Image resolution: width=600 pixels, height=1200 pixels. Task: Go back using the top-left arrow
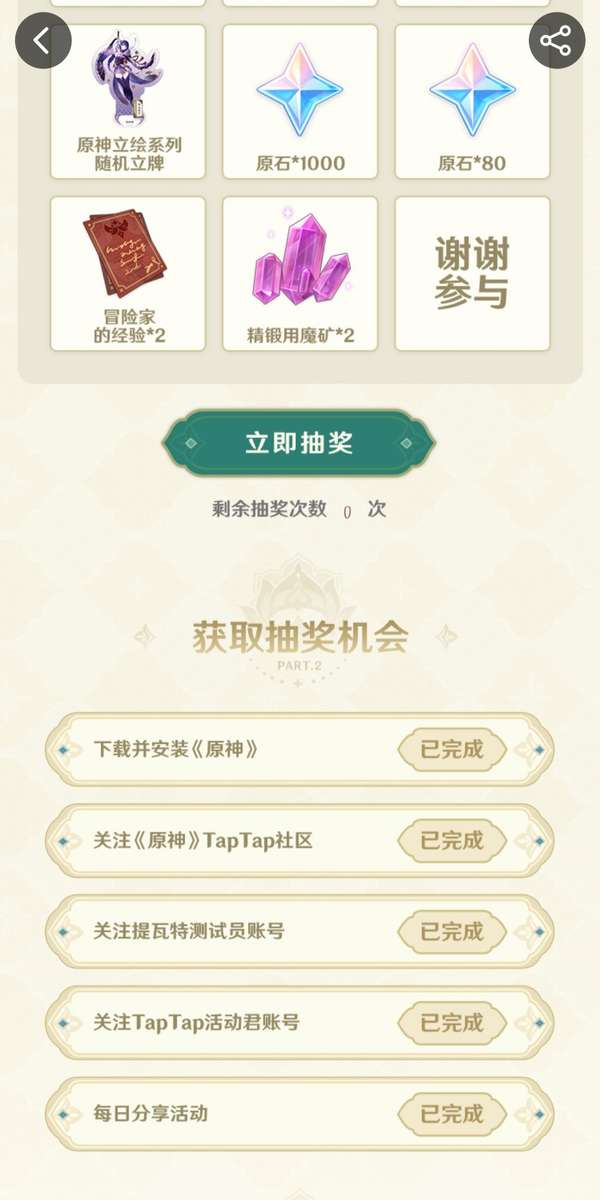tap(42, 41)
